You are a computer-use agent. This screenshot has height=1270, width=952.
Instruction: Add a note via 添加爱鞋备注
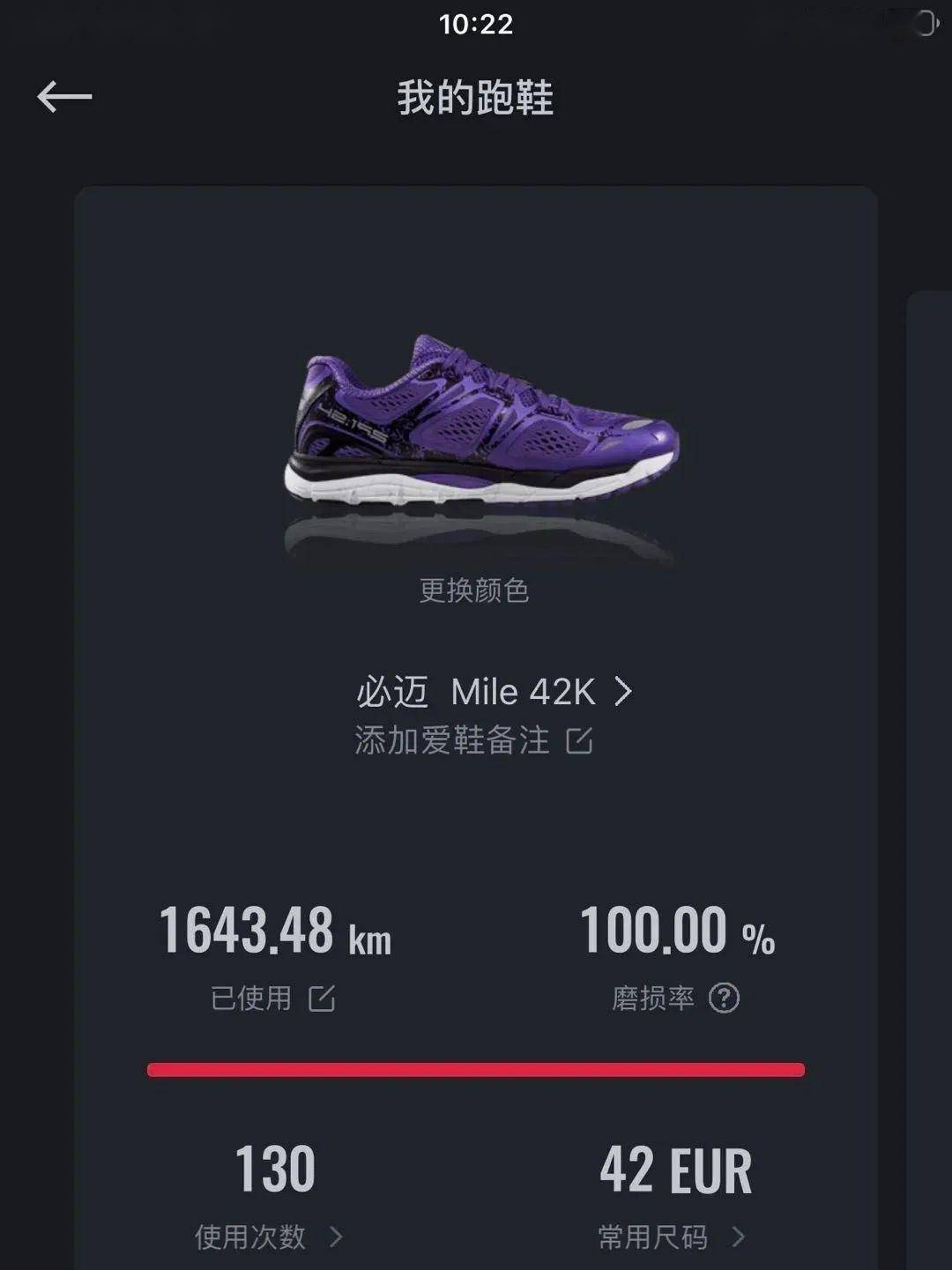tap(474, 740)
